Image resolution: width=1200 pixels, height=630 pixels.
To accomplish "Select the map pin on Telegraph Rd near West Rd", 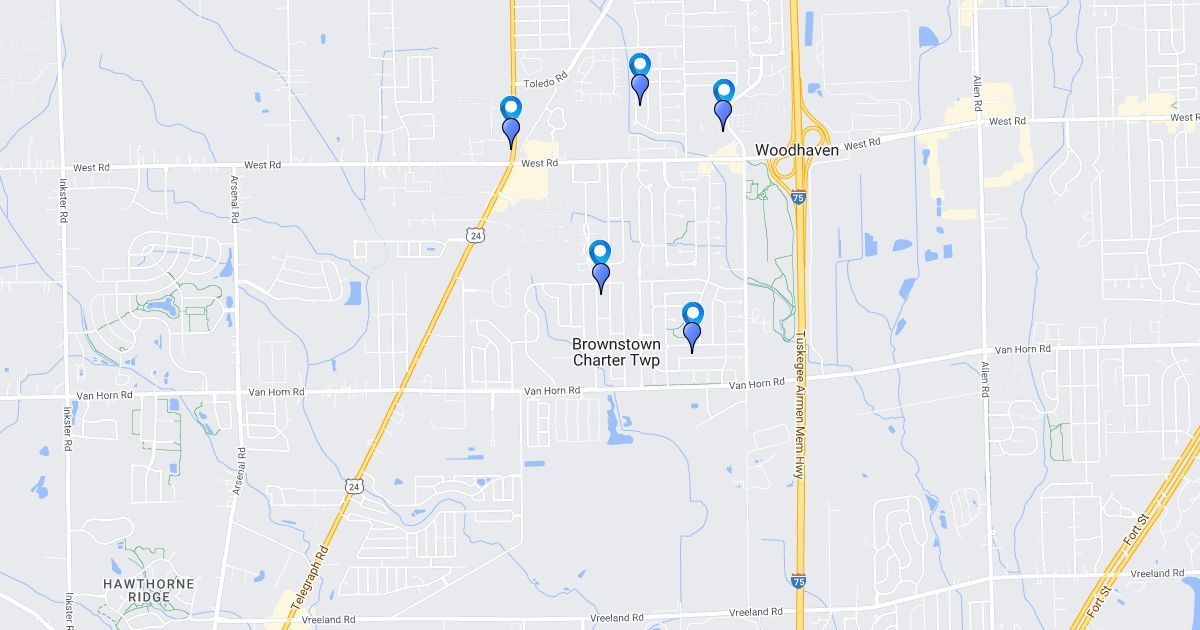I will coord(511,123).
